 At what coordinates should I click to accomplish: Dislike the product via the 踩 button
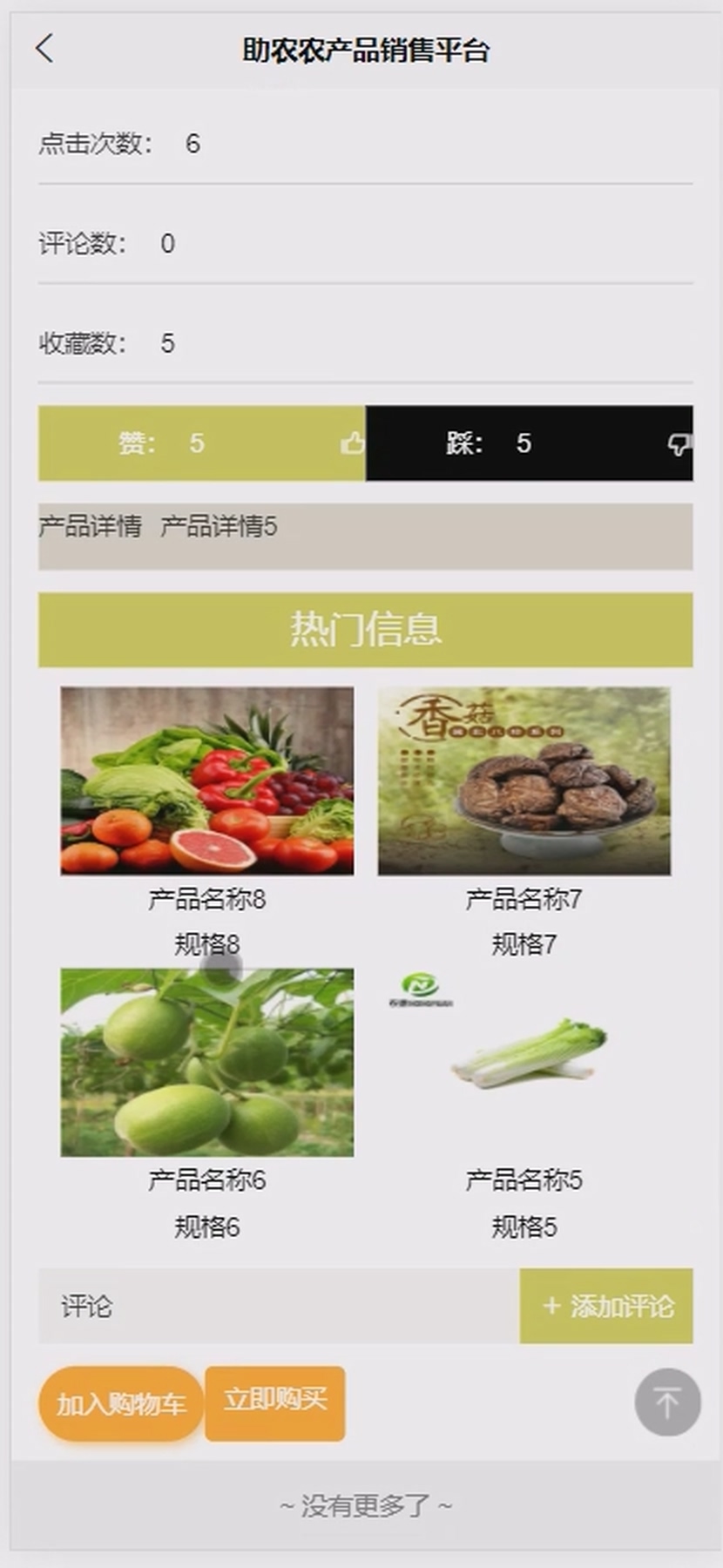pyautogui.click(x=529, y=443)
